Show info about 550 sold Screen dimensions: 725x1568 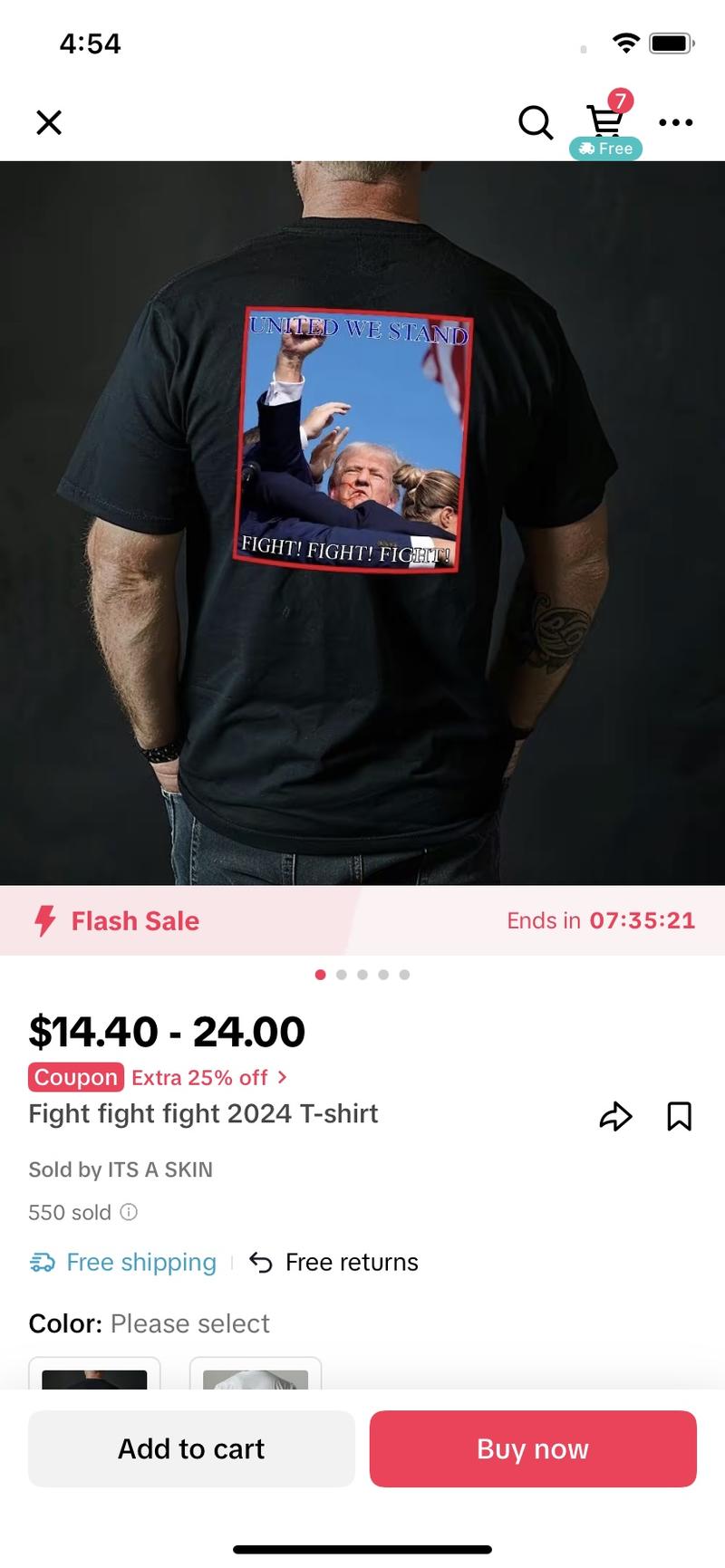(x=130, y=1212)
